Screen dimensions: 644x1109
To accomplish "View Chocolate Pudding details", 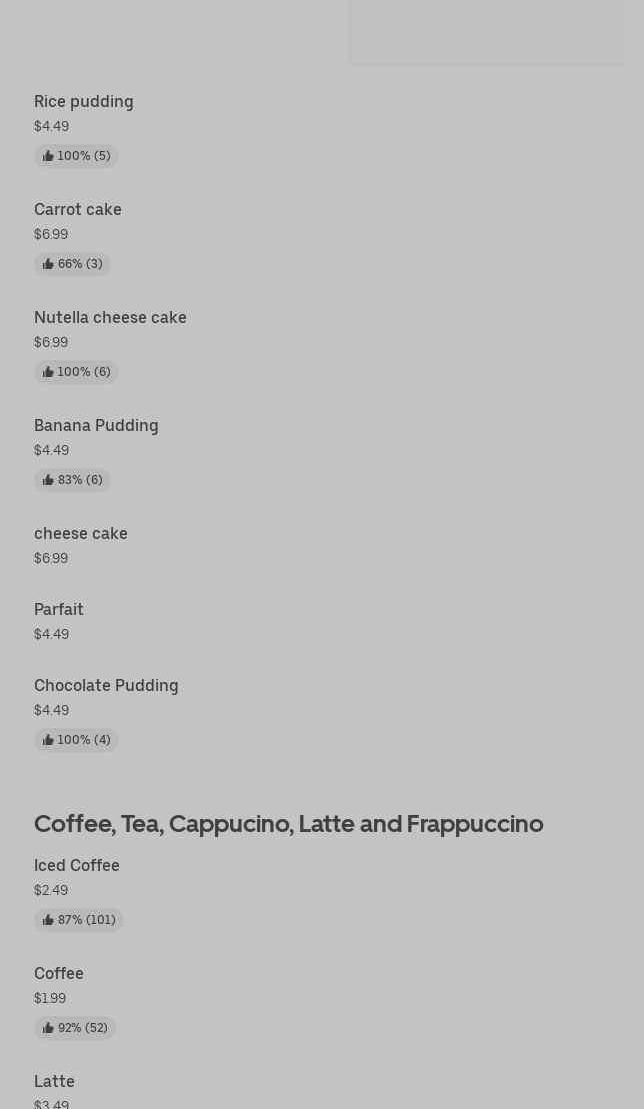I will 106,686.
